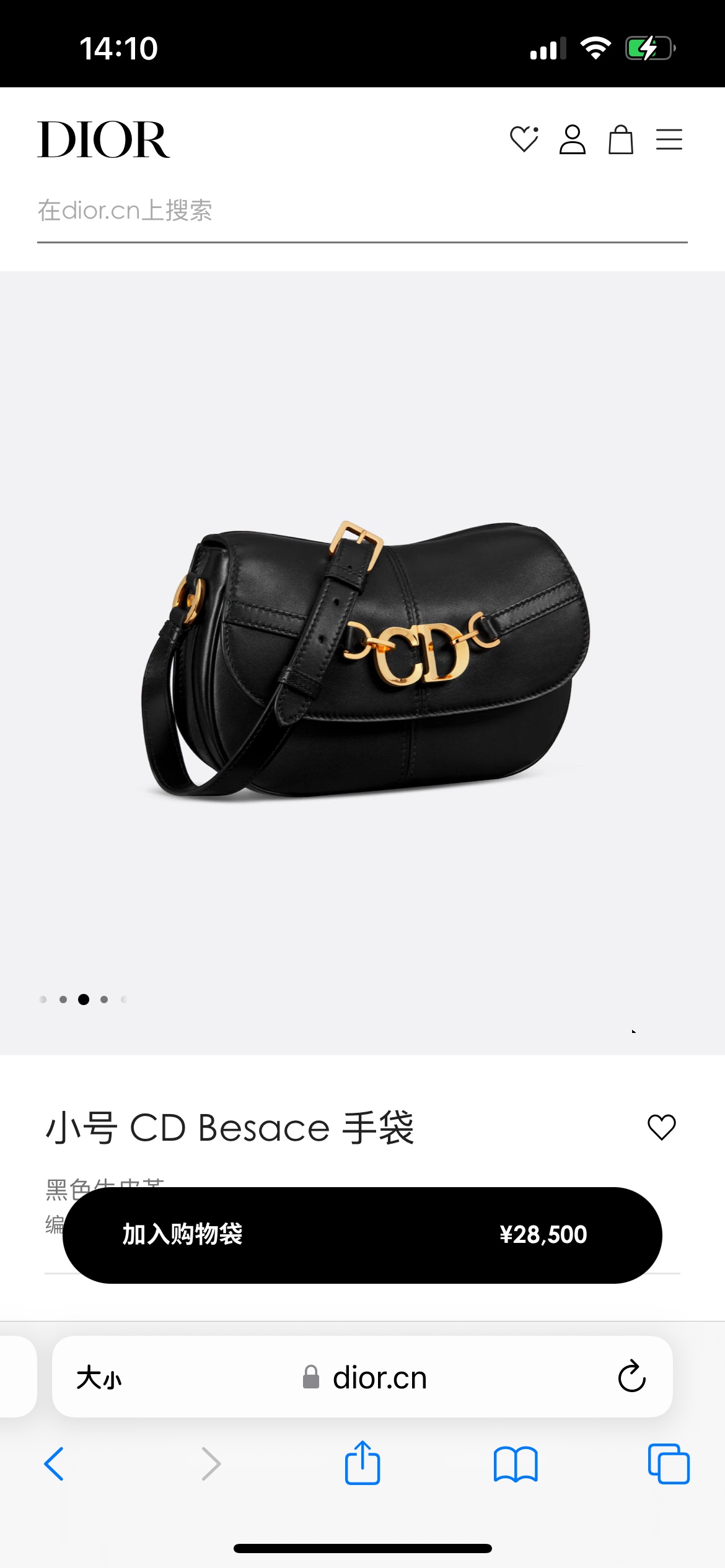Viewport: 725px width, 1568px height.
Task: Open Safari bookmarks
Action: click(x=516, y=1464)
